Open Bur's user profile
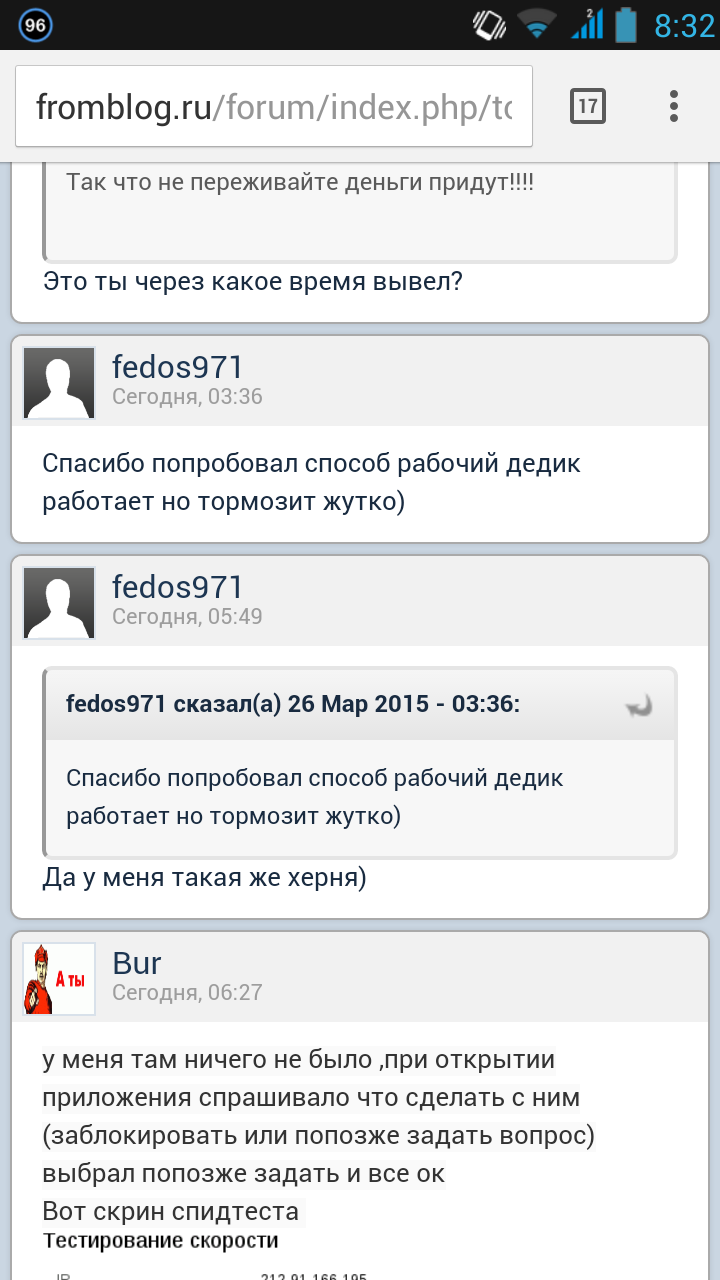Viewport: 720px width, 1280px height. [x=137, y=962]
